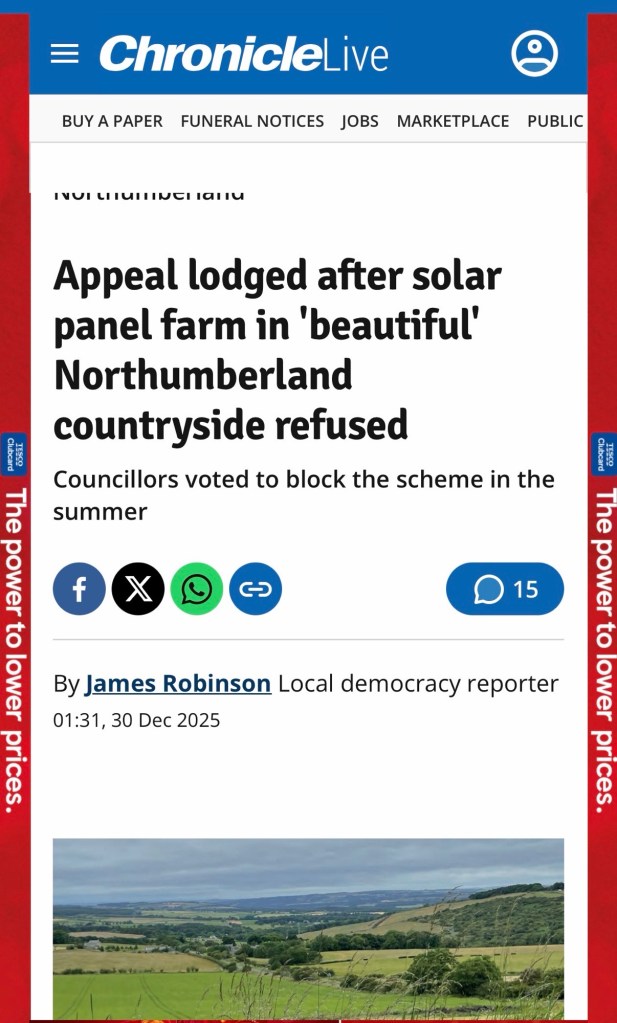Viewport: 617px width, 1023px height.
Task: Share the article on Facebook
Action: tap(79, 589)
